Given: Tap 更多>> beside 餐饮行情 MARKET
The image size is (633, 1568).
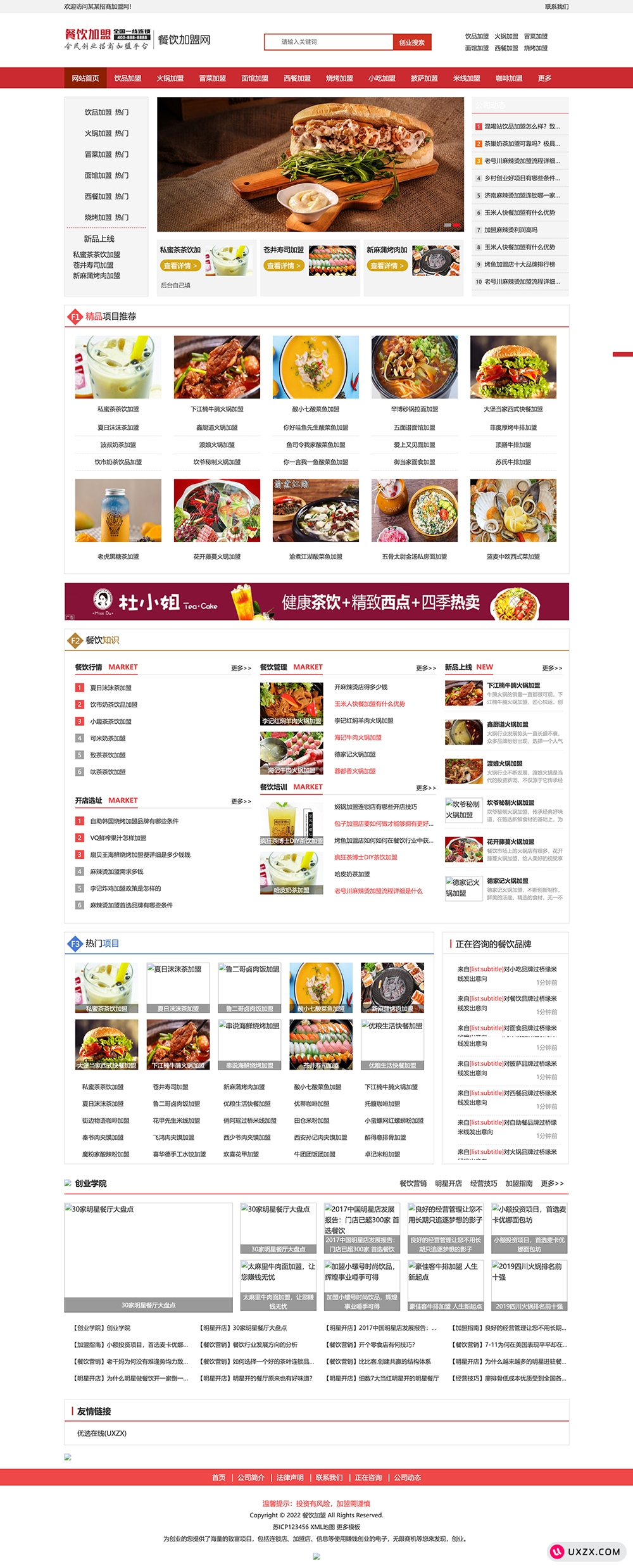Looking at the screenshot, I should [x=241, y=668].
